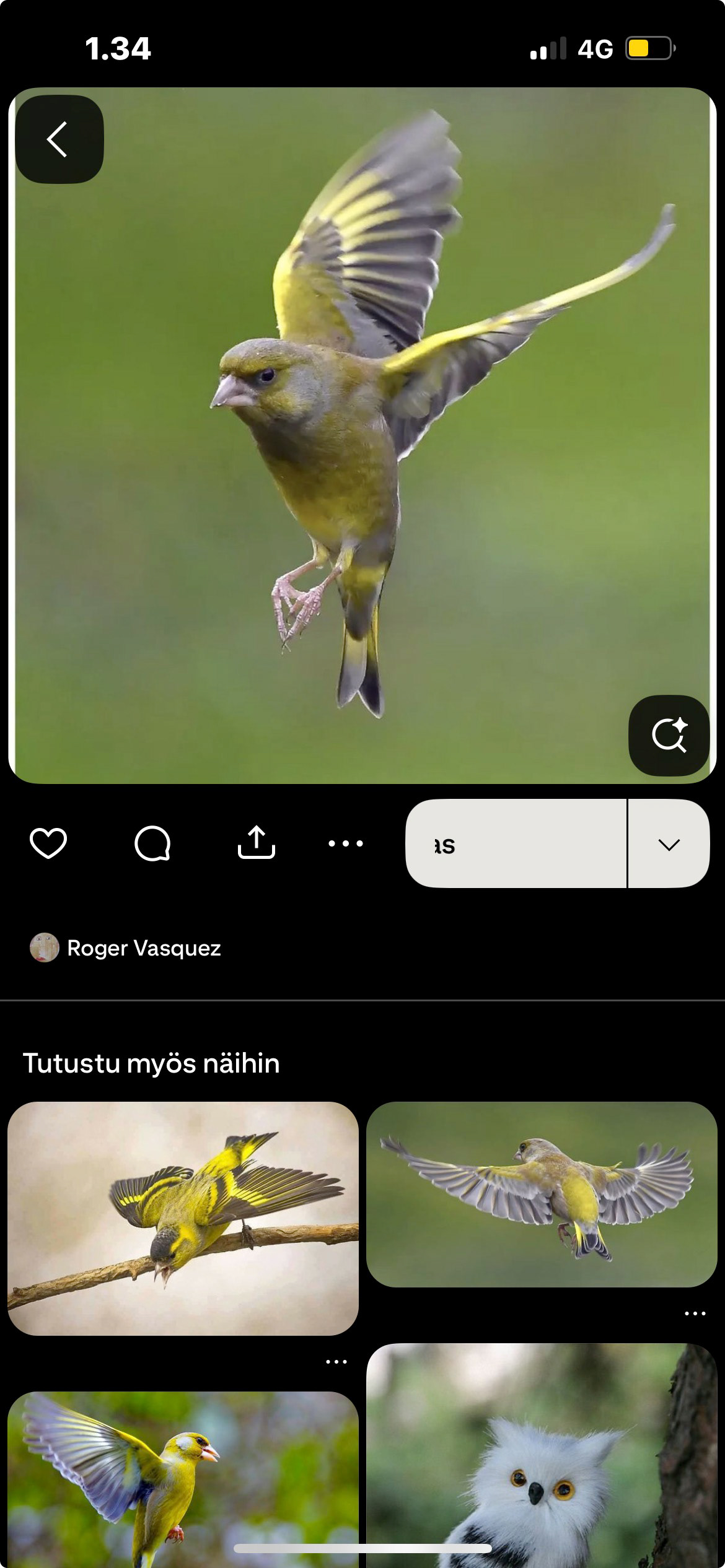Screen dimensions: 725x1568
Task: Open options for the flying bird pin
Action: point(695,1313)
